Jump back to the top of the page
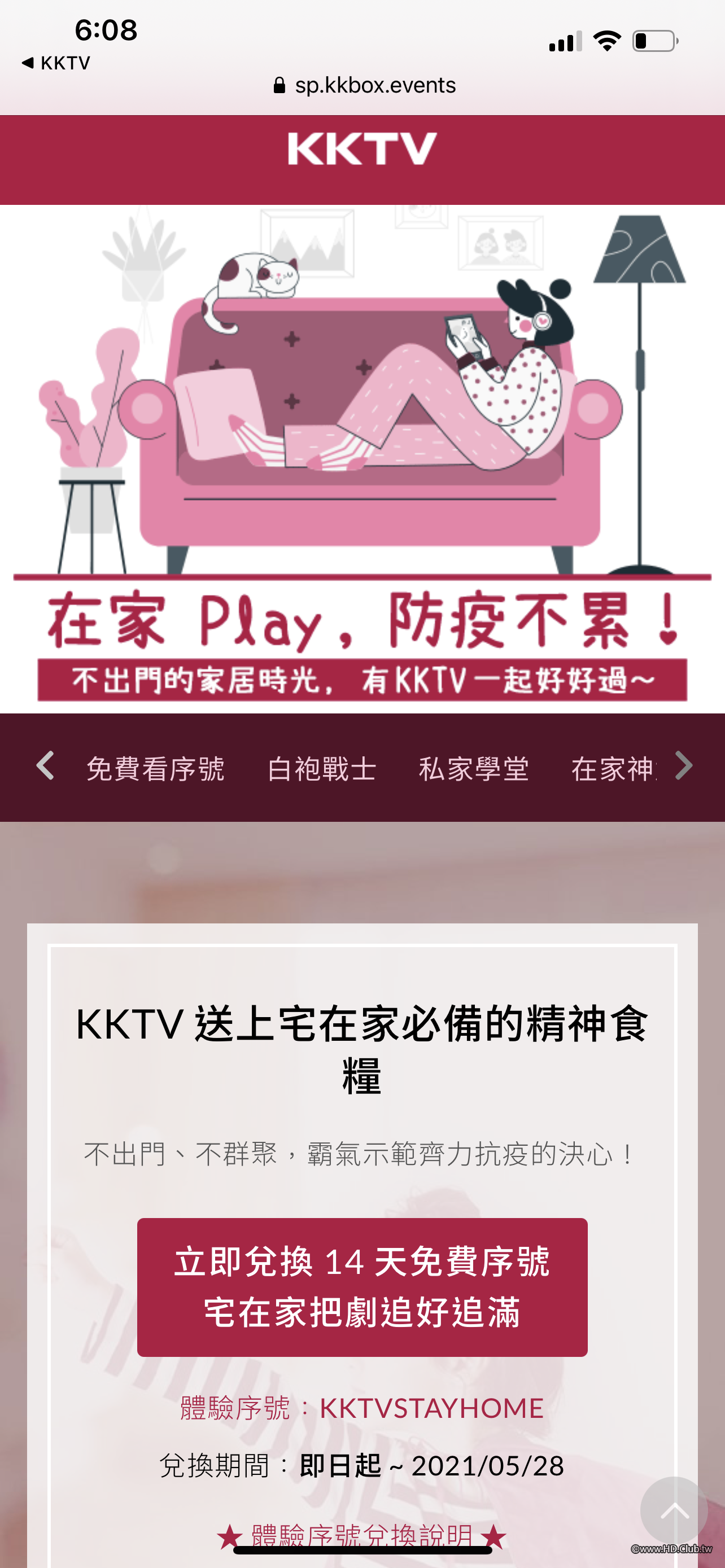725x1568 pixels. [x=673, y=1509]
